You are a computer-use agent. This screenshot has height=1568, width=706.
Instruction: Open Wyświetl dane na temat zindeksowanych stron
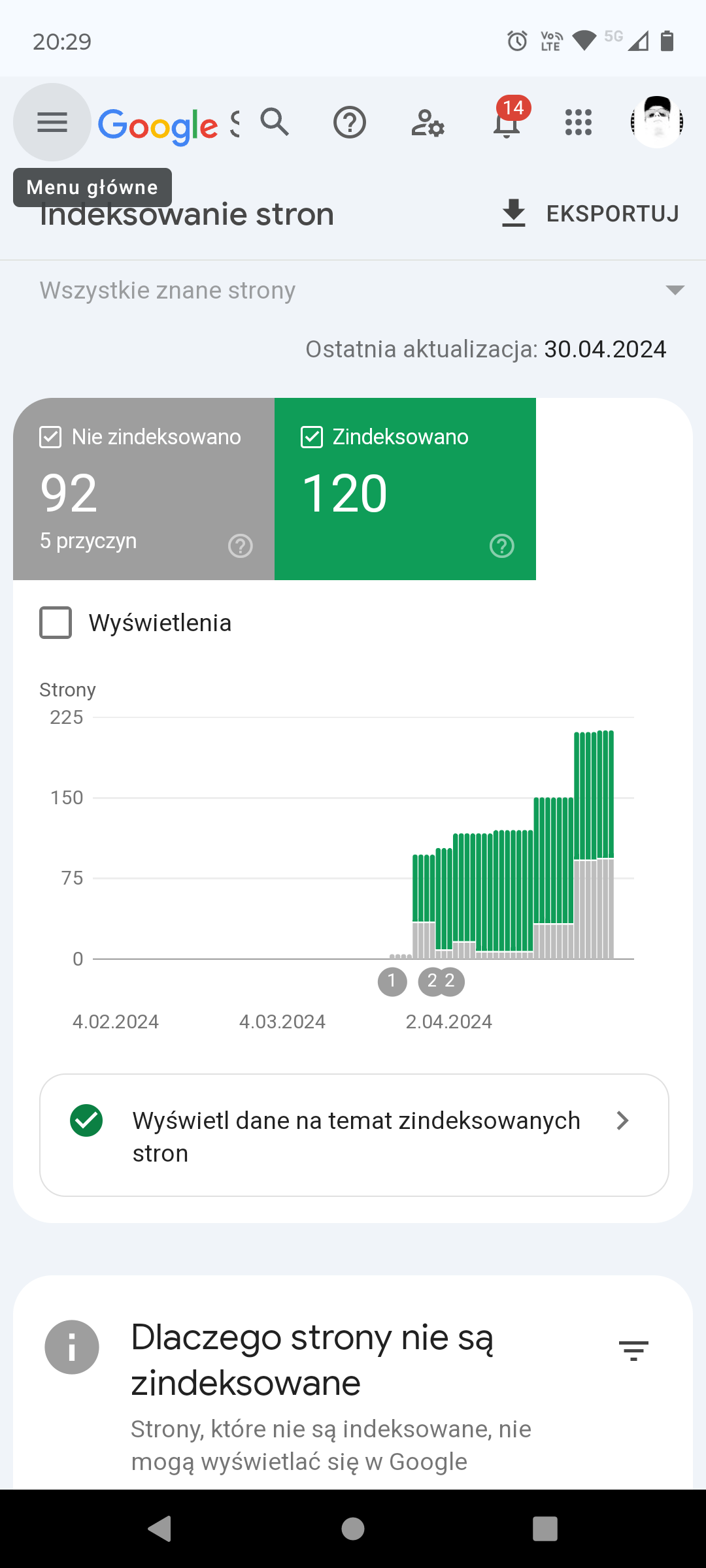tap(354, 1135)
